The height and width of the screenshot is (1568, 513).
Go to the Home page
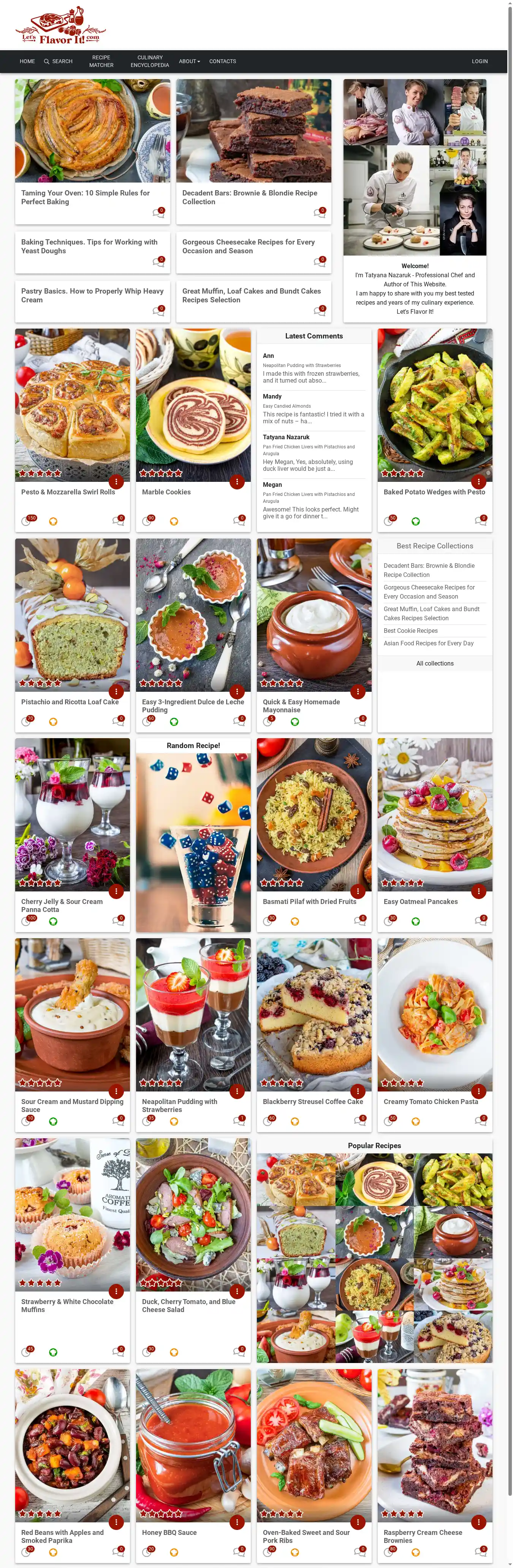pos(27,62)
